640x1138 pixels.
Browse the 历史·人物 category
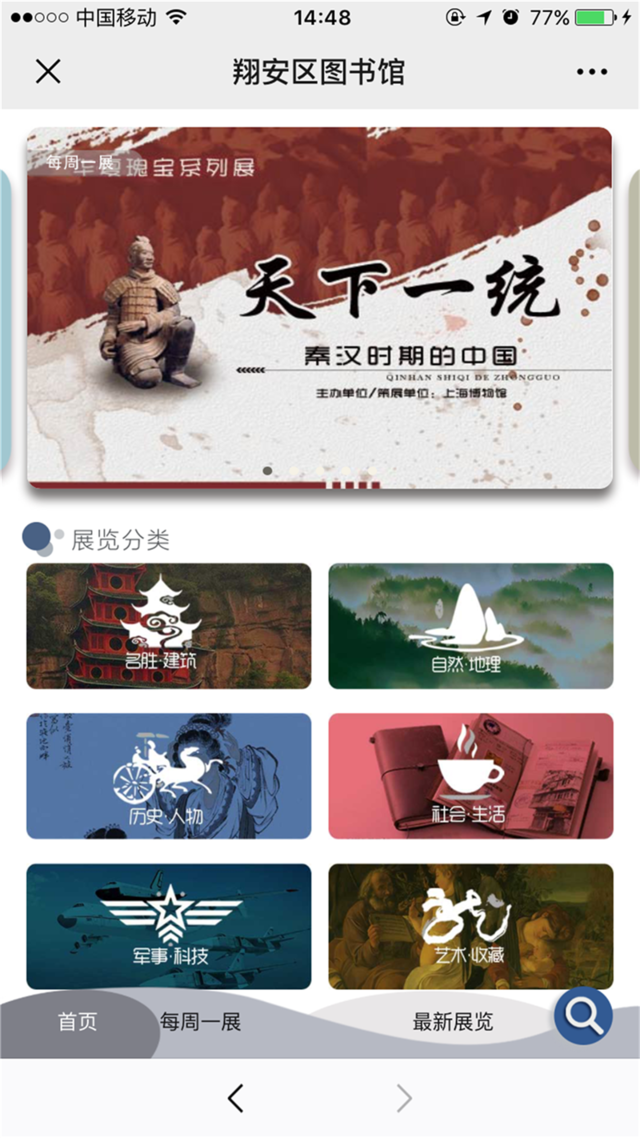[x=168, y=776]
